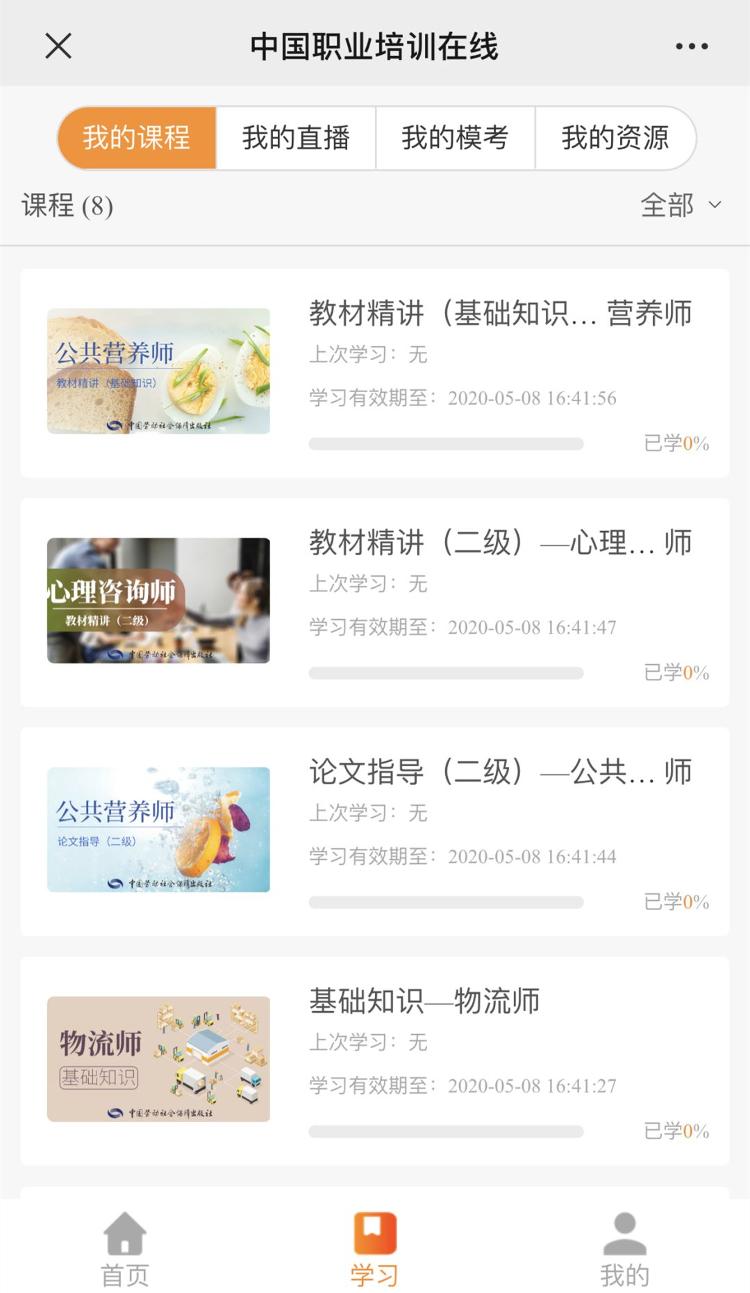750x1293 pixels.
Task: Switch to the 我的直播 tab
Action: coord(296,138)
